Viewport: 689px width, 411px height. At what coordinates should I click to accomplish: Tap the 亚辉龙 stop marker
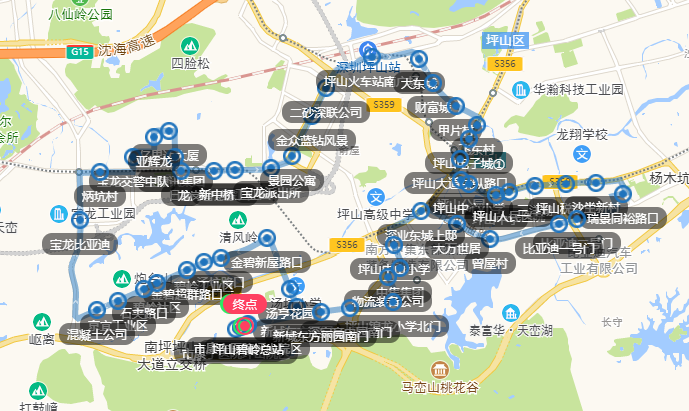[x=154, y=160]
